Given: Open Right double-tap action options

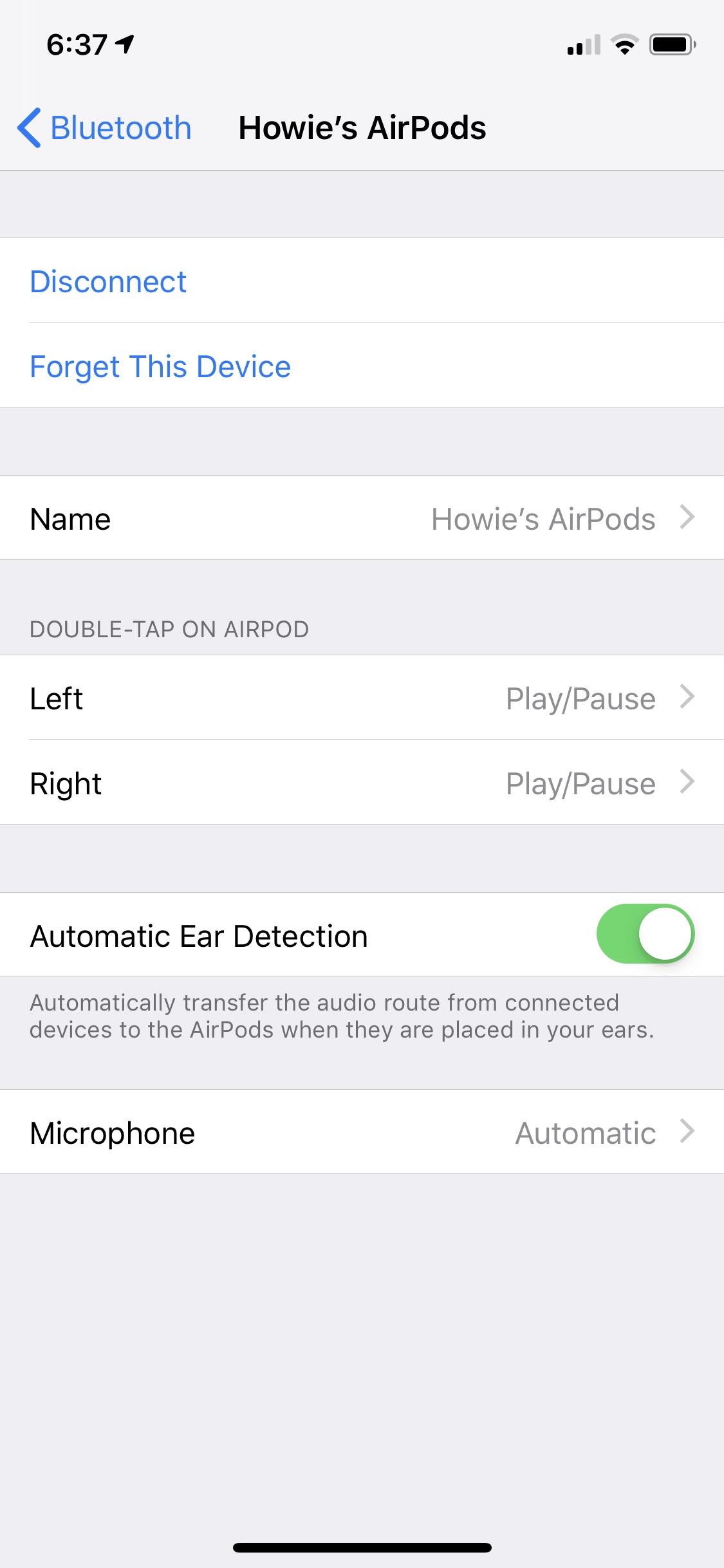Looking at the screenshot, I should [362, 783].
